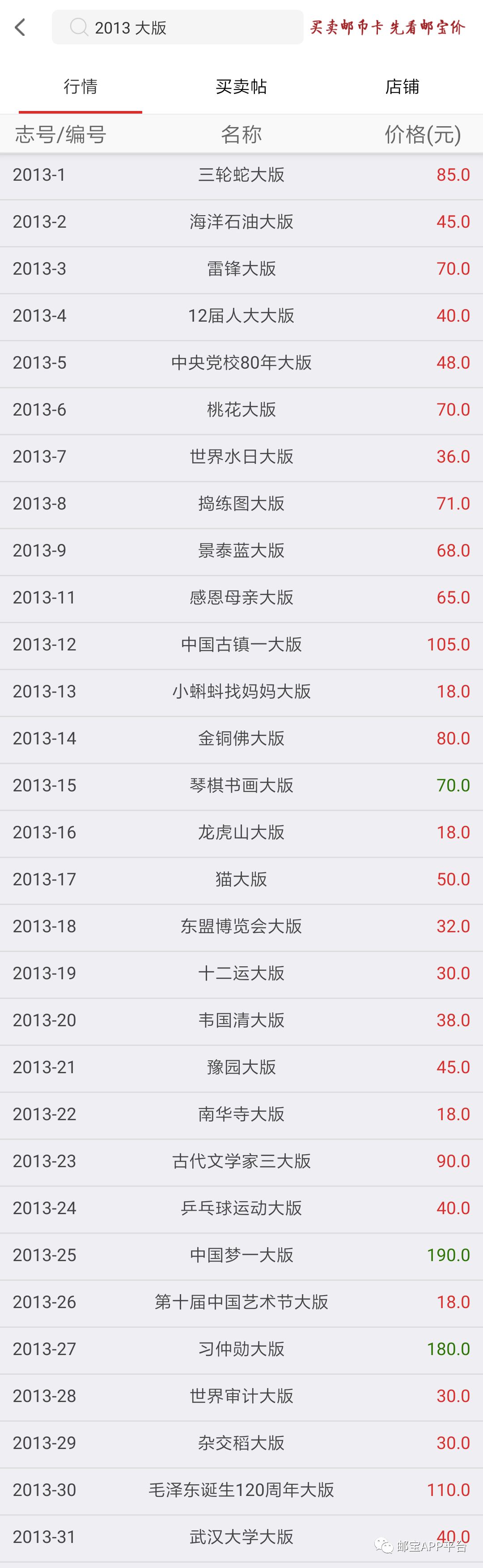View the 2013-25 中国梦一大版 entry

[241, 1255]
